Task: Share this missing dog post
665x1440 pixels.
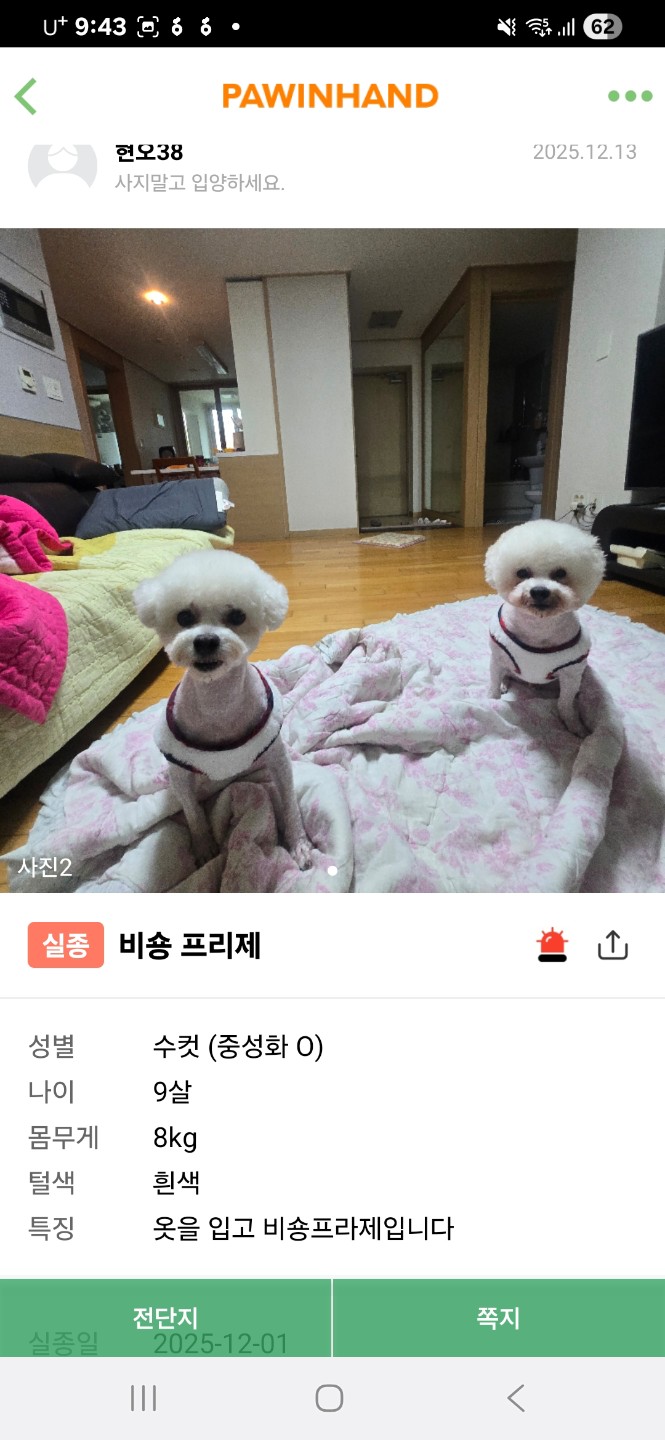Action: coord(612,945)
